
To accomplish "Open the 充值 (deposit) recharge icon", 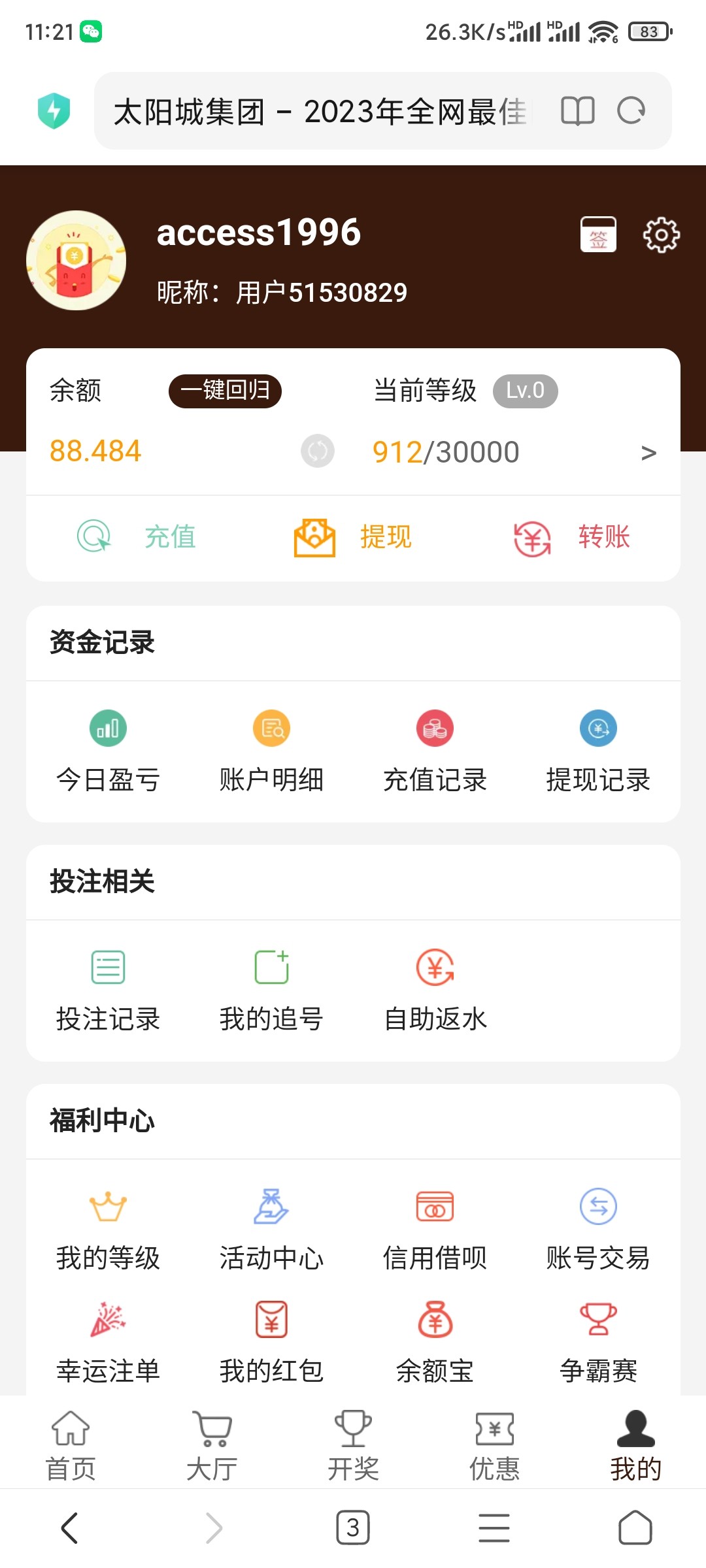I will [94, 537].
